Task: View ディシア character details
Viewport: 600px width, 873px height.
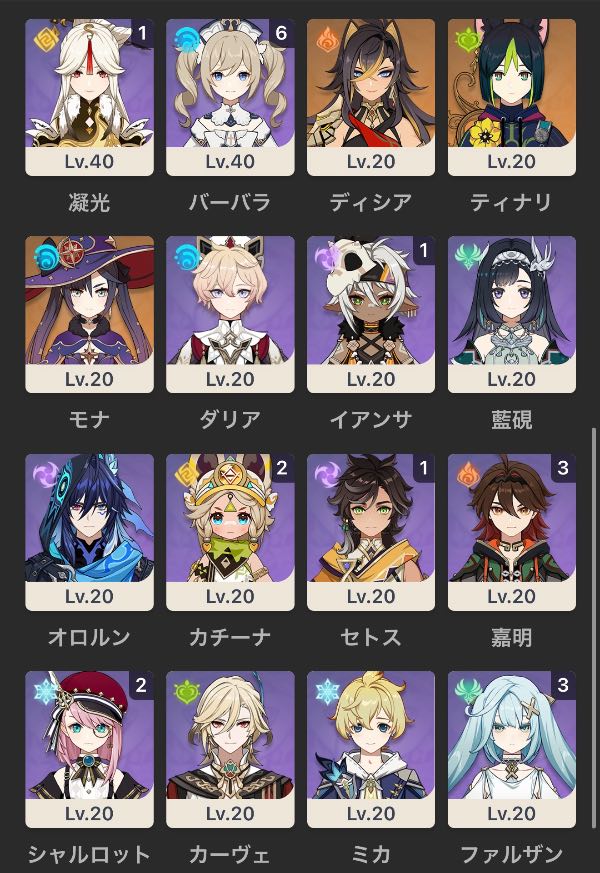Action: 371,97
